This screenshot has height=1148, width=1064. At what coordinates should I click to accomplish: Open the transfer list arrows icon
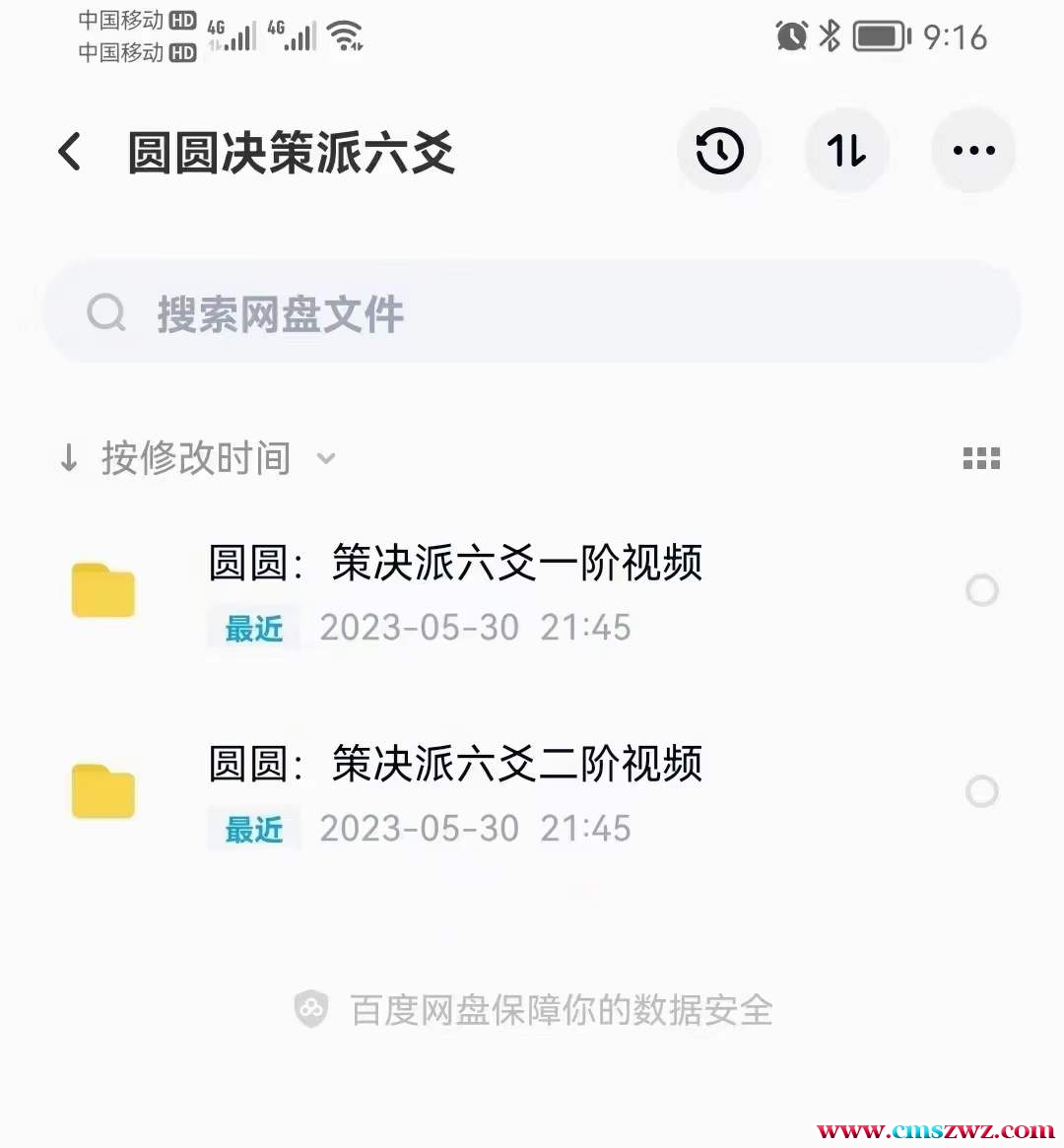coord(846,152)
